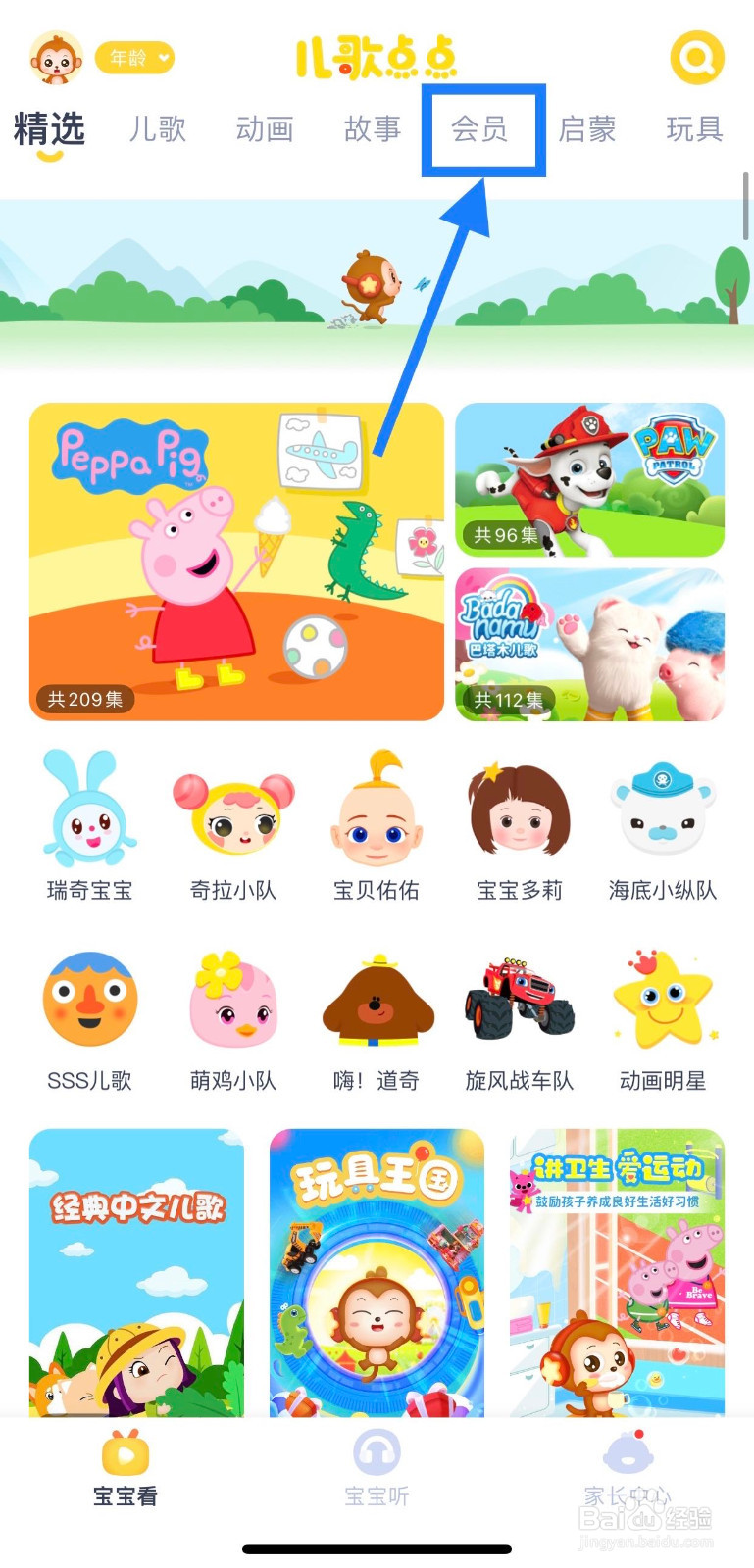Switch to the 故事 tab

pos(373,128)
